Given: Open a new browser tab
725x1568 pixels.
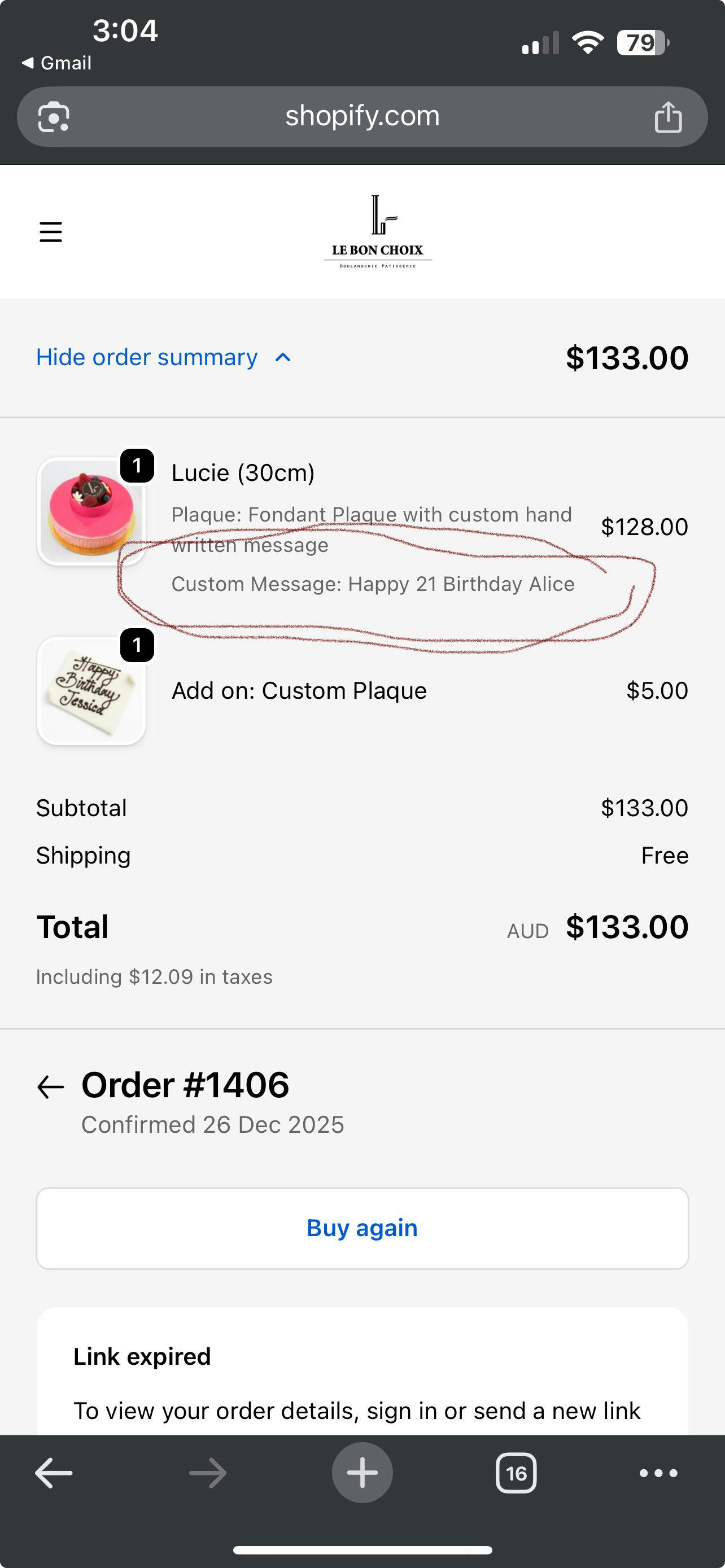Looking at the screenshot, I should (x=362, y=1473).
